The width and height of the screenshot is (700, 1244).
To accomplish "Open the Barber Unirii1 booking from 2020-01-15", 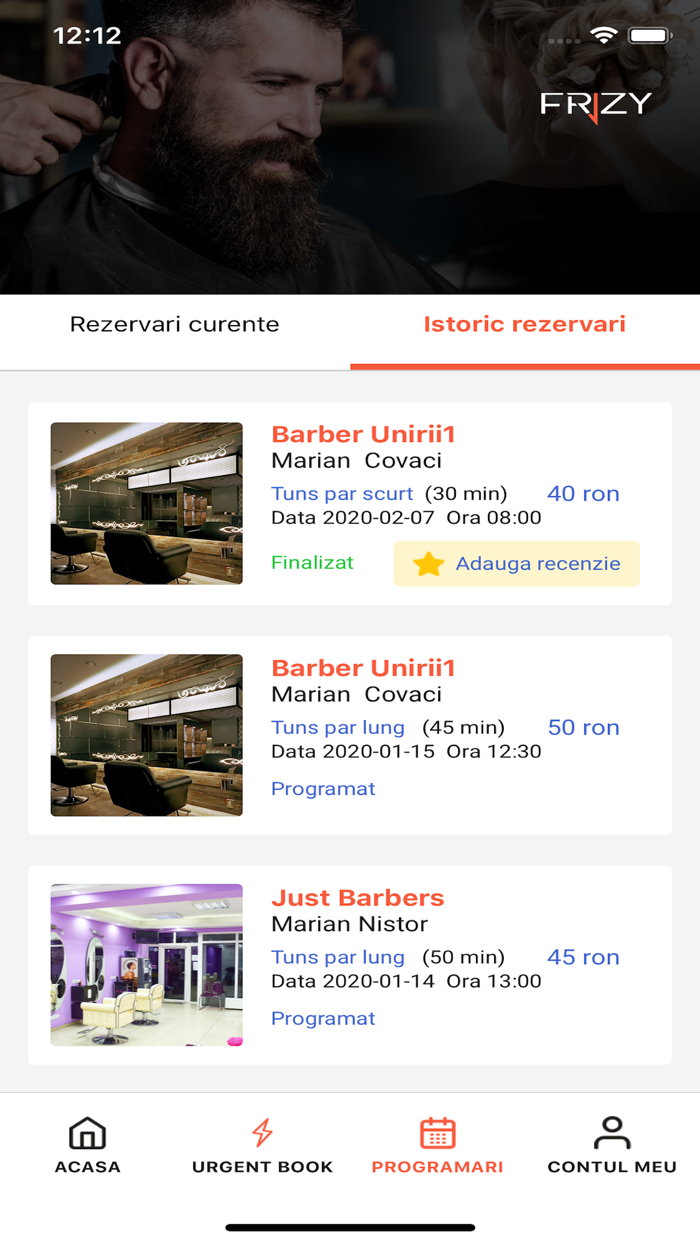I will pos(350,736).
